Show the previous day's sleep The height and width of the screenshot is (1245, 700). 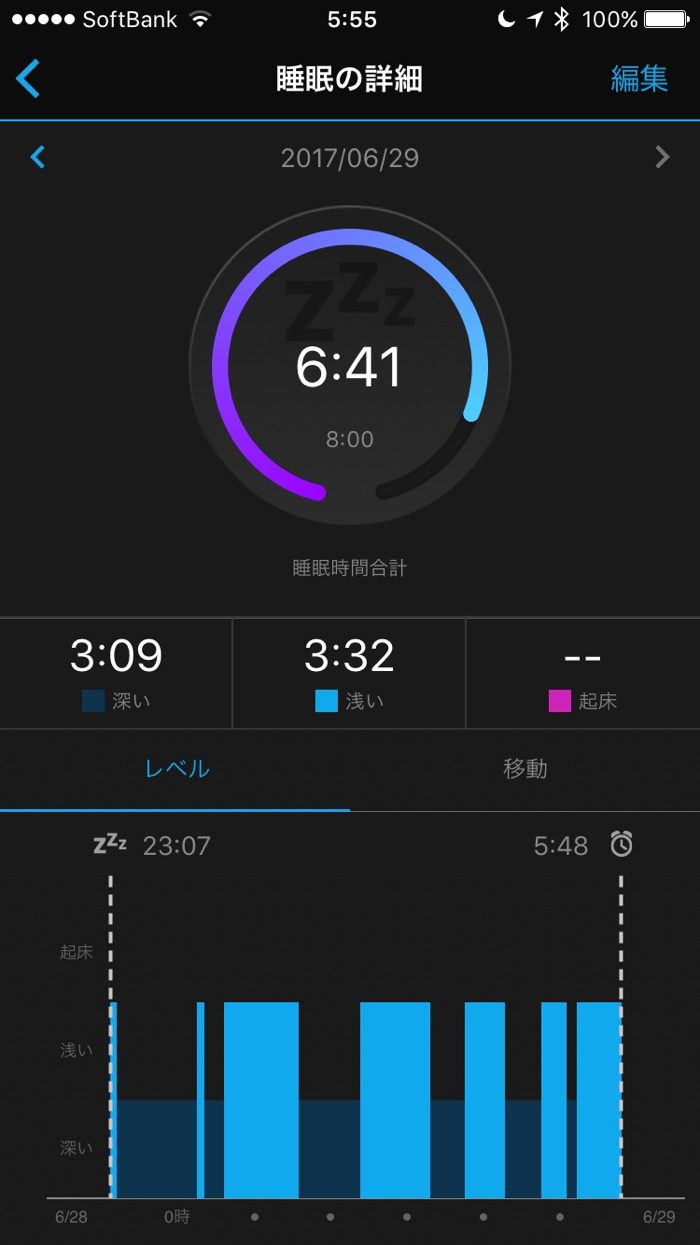(38, 157)
